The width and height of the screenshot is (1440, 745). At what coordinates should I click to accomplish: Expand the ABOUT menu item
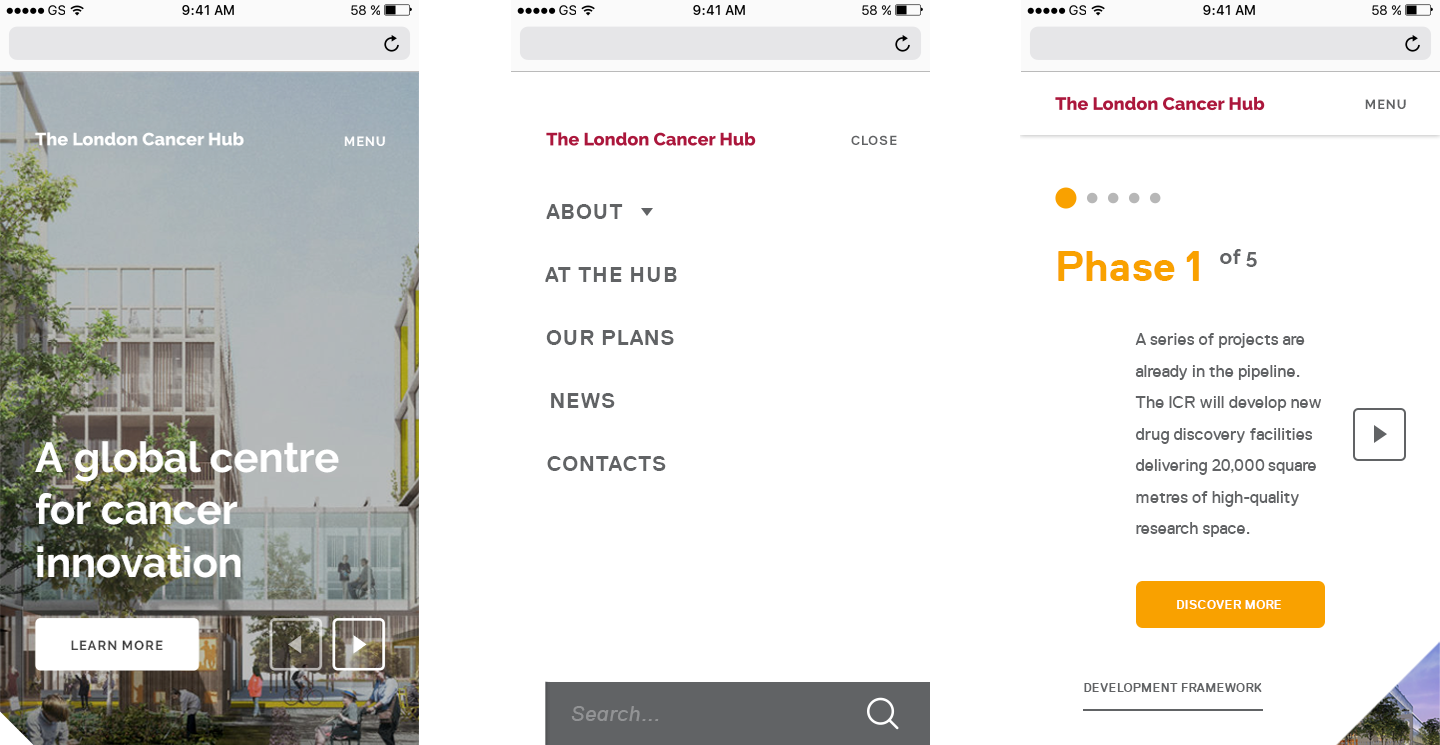click(x=599, y=212)
